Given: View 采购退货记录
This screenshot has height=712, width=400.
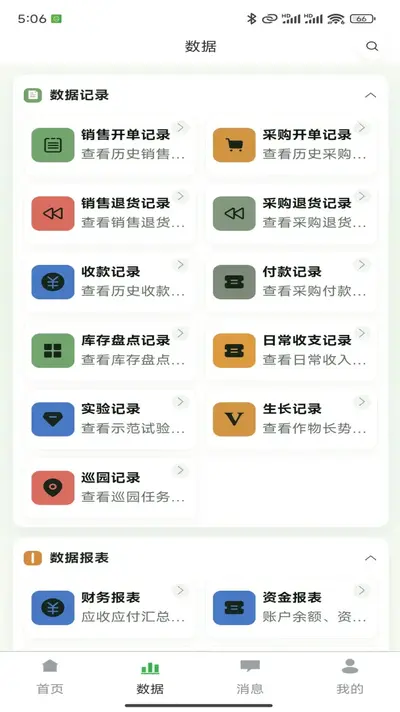Looking at the screenshot, I should [x=291, y=214].
